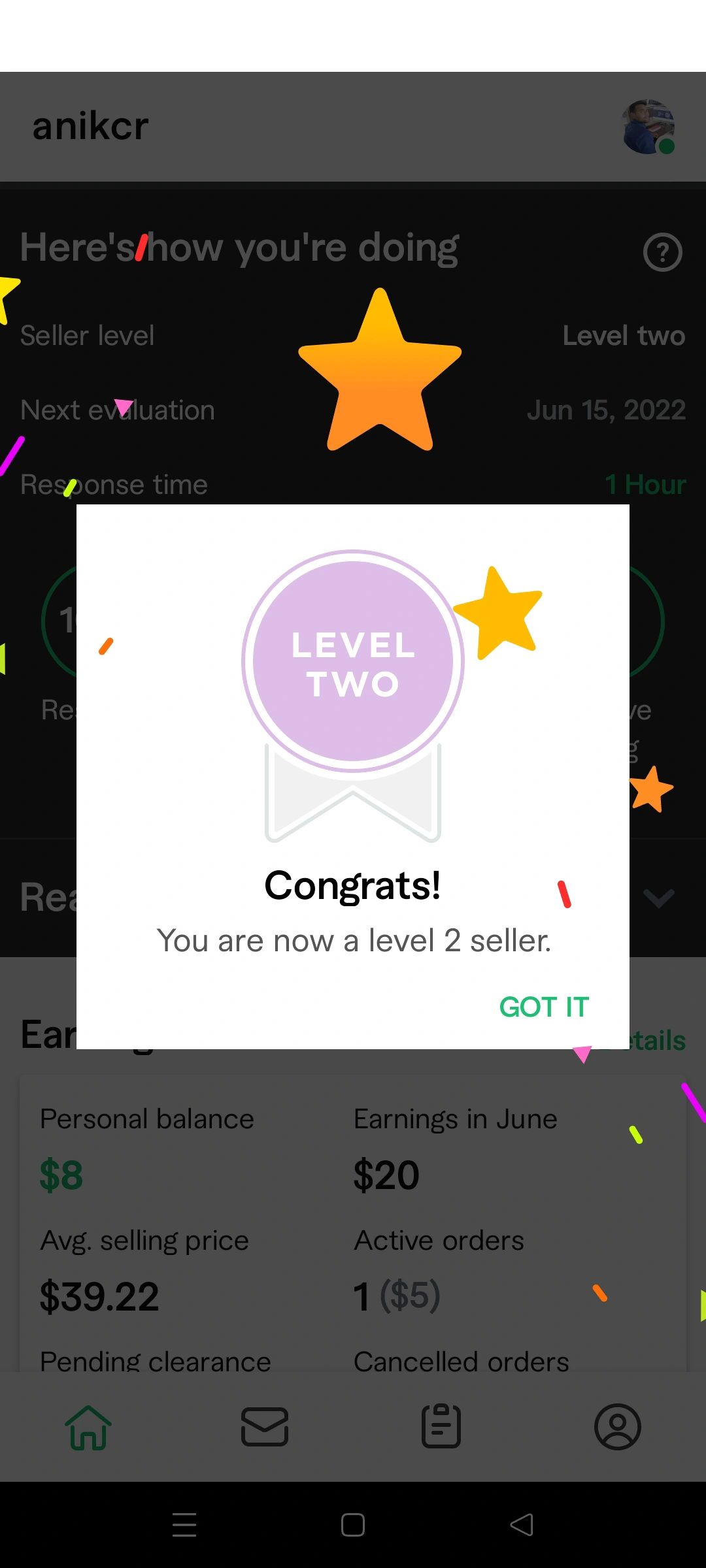Open the Inbox envelope tab

pyautogui.click(x=265, y=1427)
